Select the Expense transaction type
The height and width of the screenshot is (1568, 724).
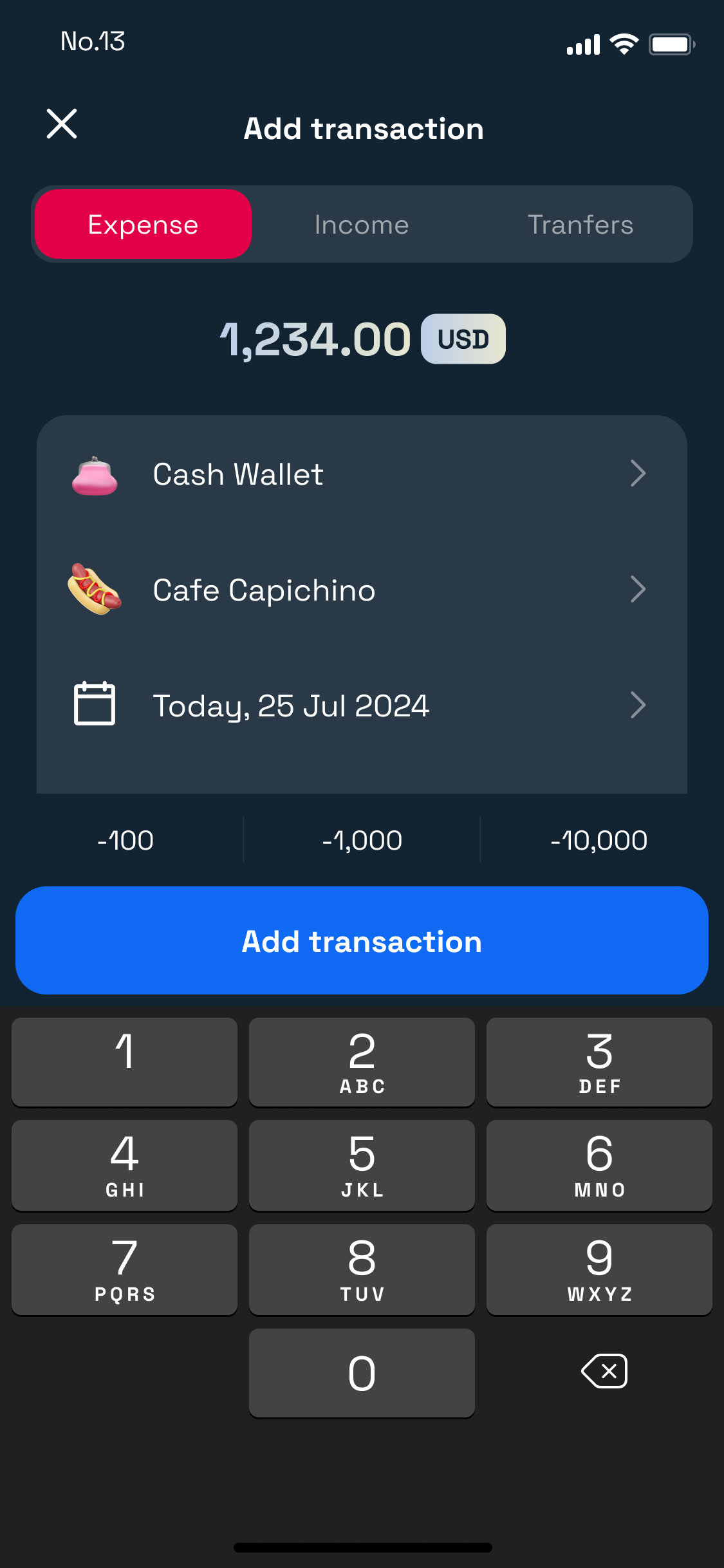click(142, 224)
